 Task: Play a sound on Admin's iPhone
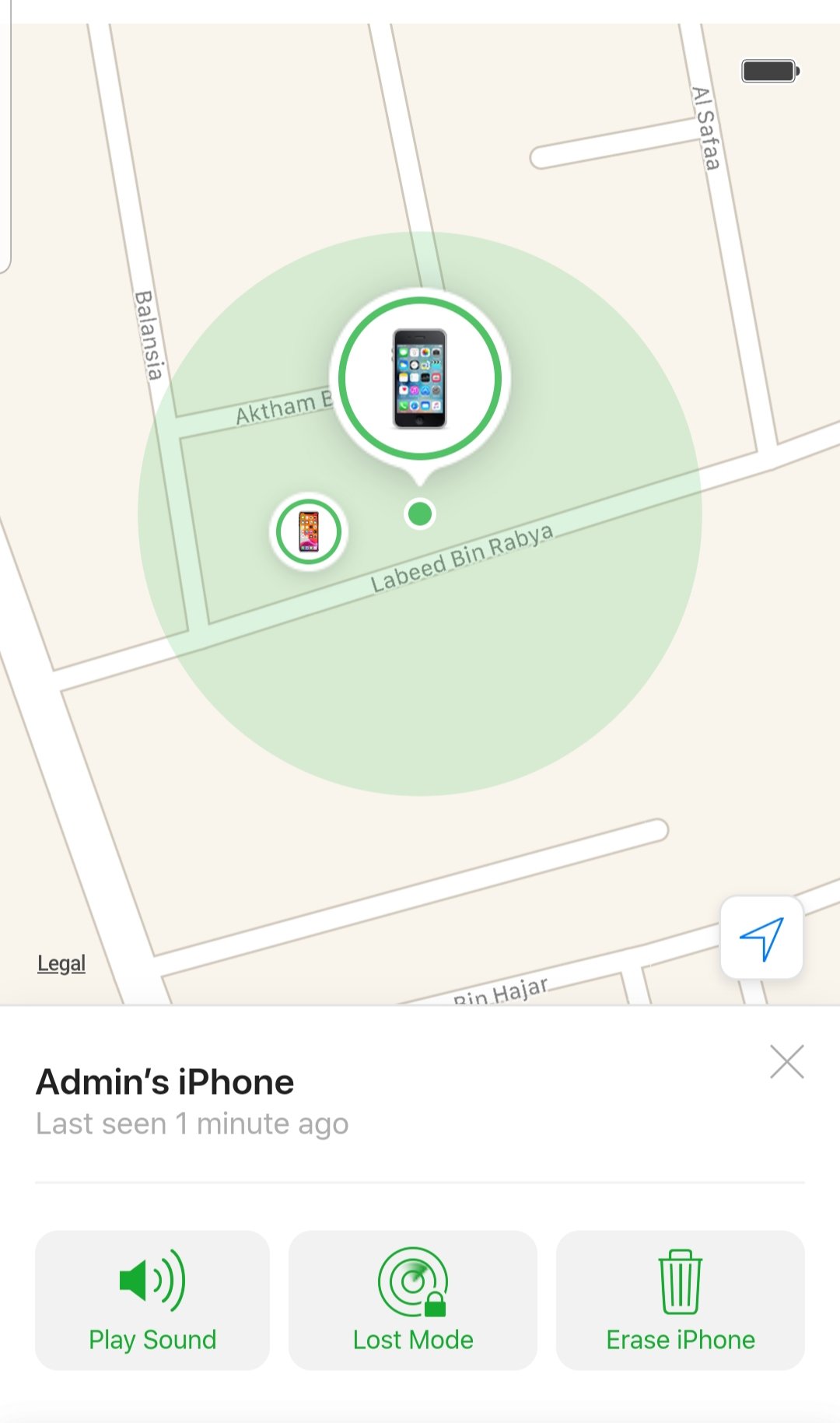pyautogui.click(x=152, y=1300)
